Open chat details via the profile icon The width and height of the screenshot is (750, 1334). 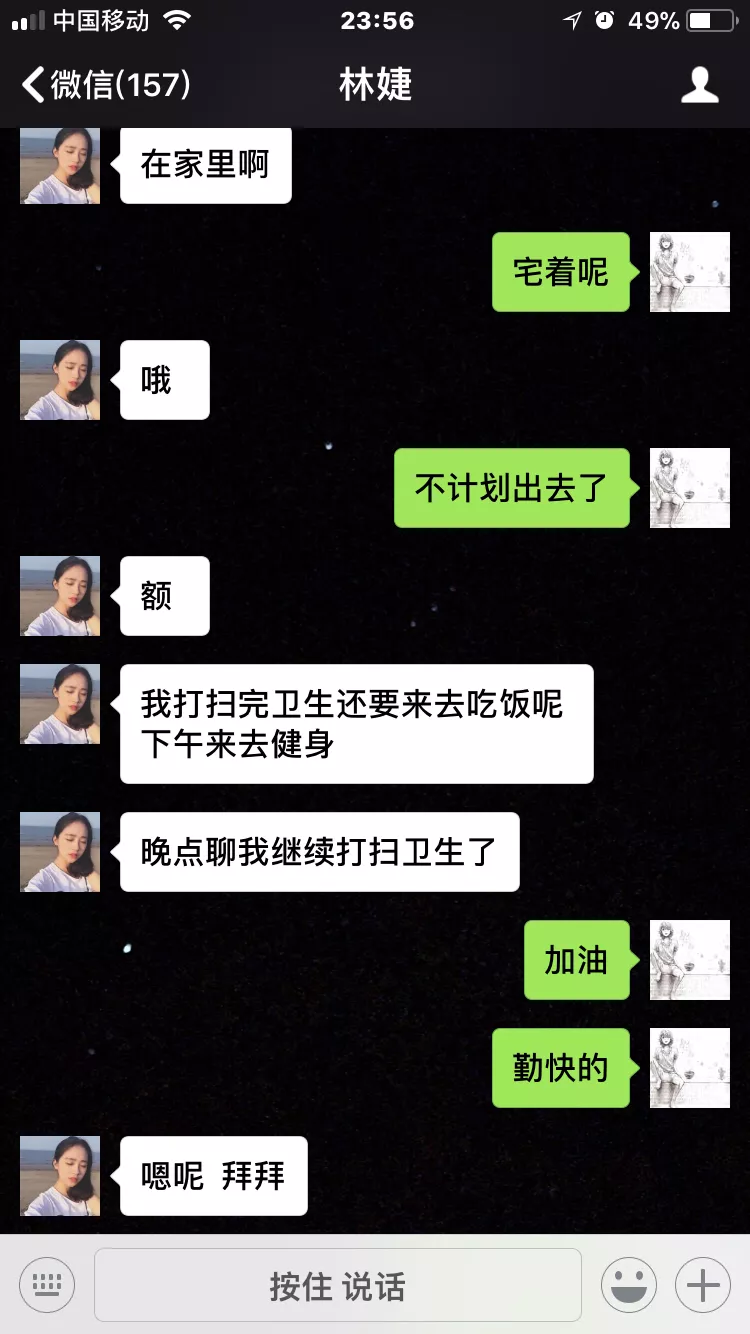699,85
